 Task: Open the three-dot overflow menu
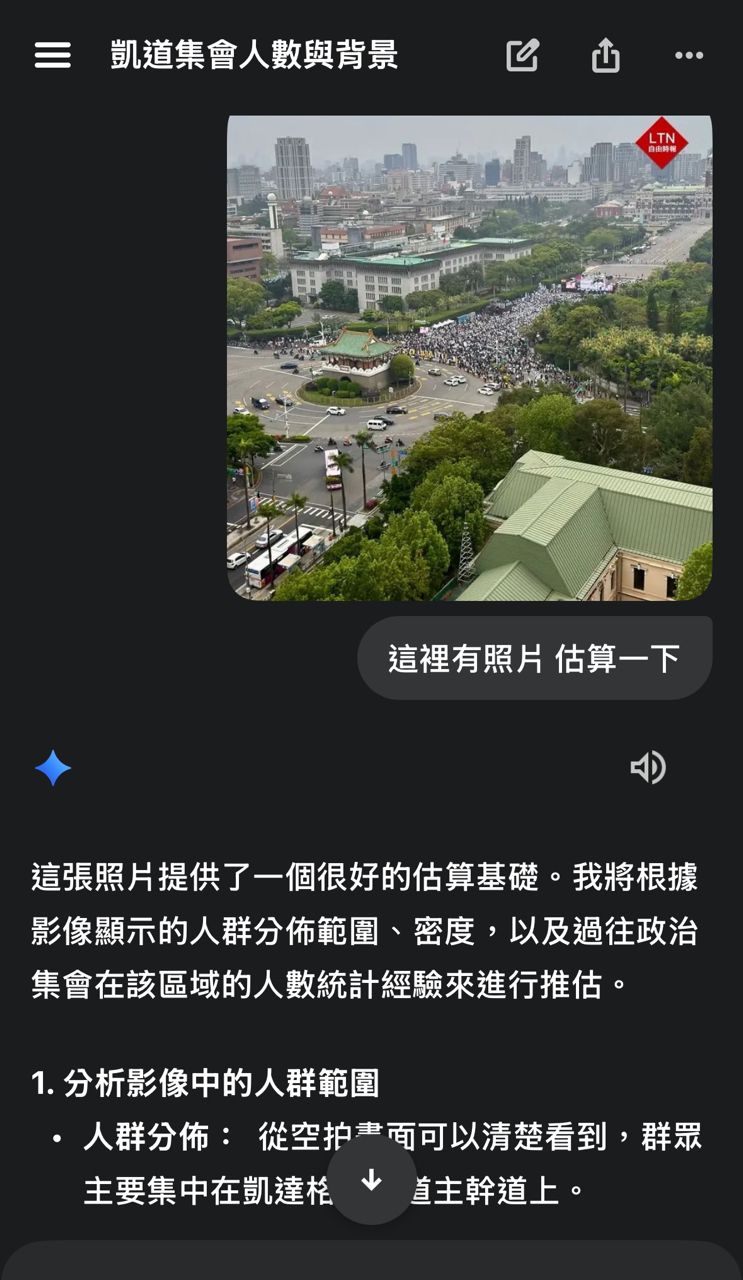688,55
